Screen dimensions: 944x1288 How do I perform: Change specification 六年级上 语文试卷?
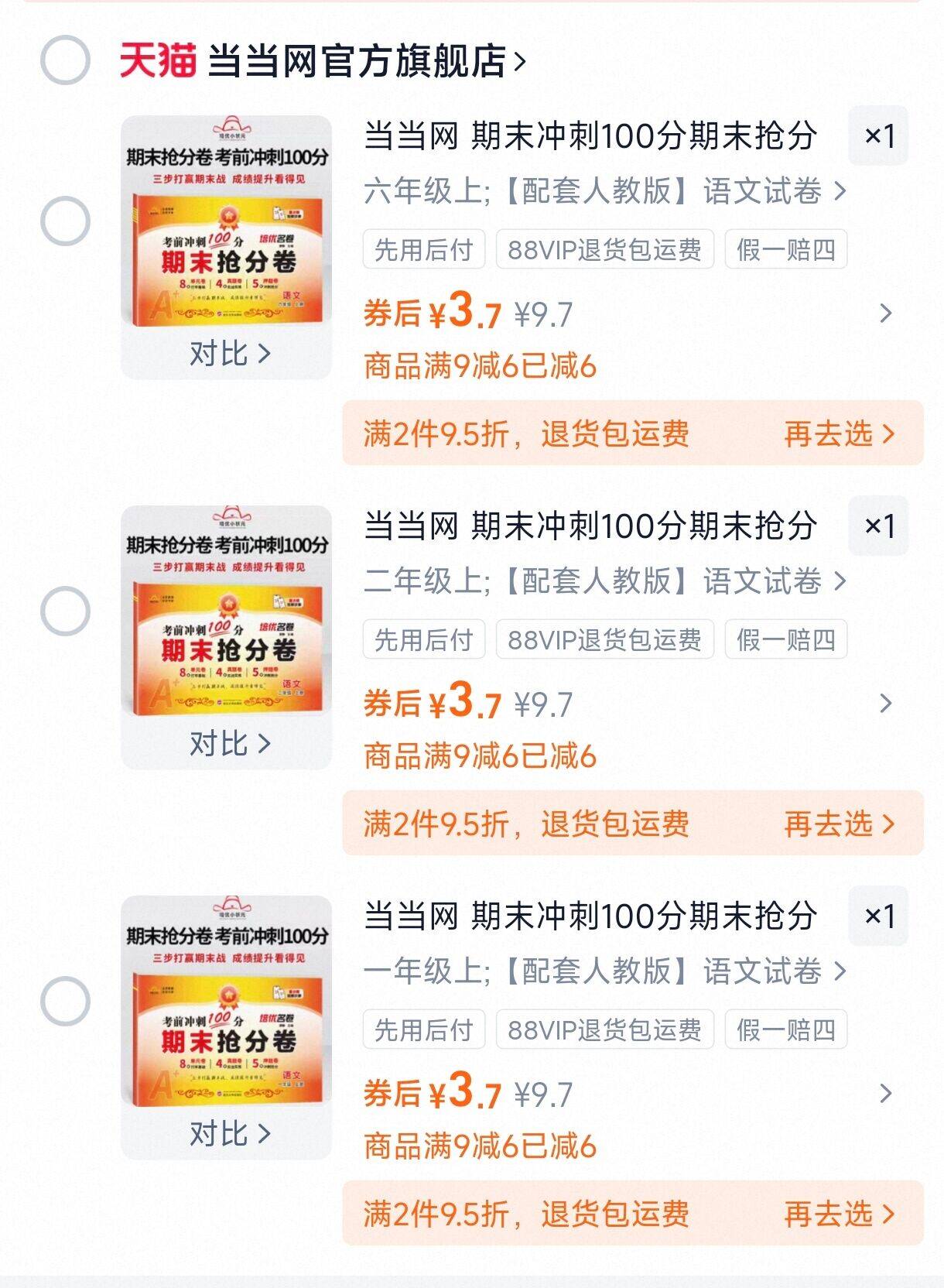tap(604, 191)
